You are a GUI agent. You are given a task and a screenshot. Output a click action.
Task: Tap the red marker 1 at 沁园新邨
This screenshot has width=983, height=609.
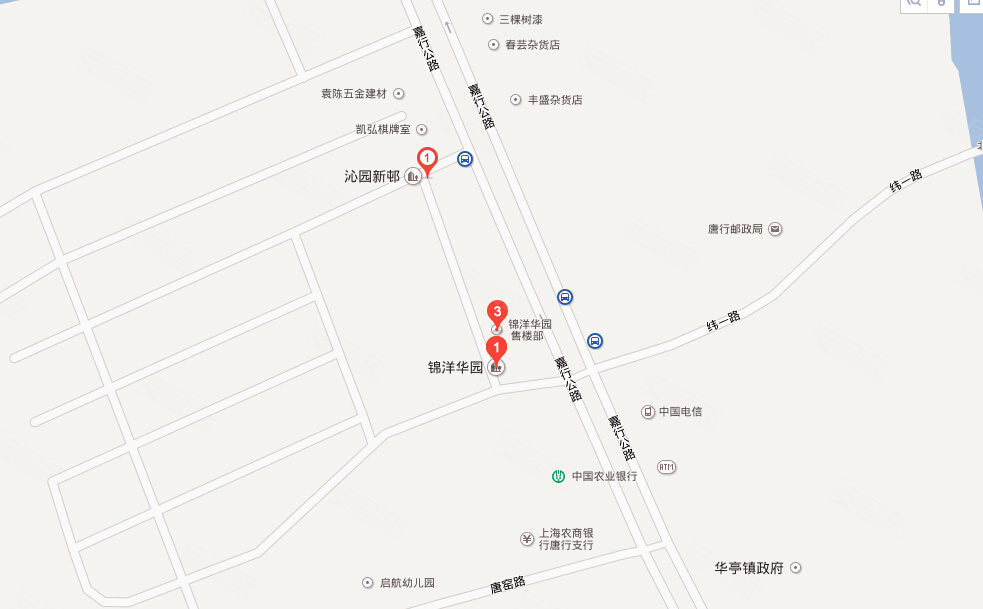[427, 160]
